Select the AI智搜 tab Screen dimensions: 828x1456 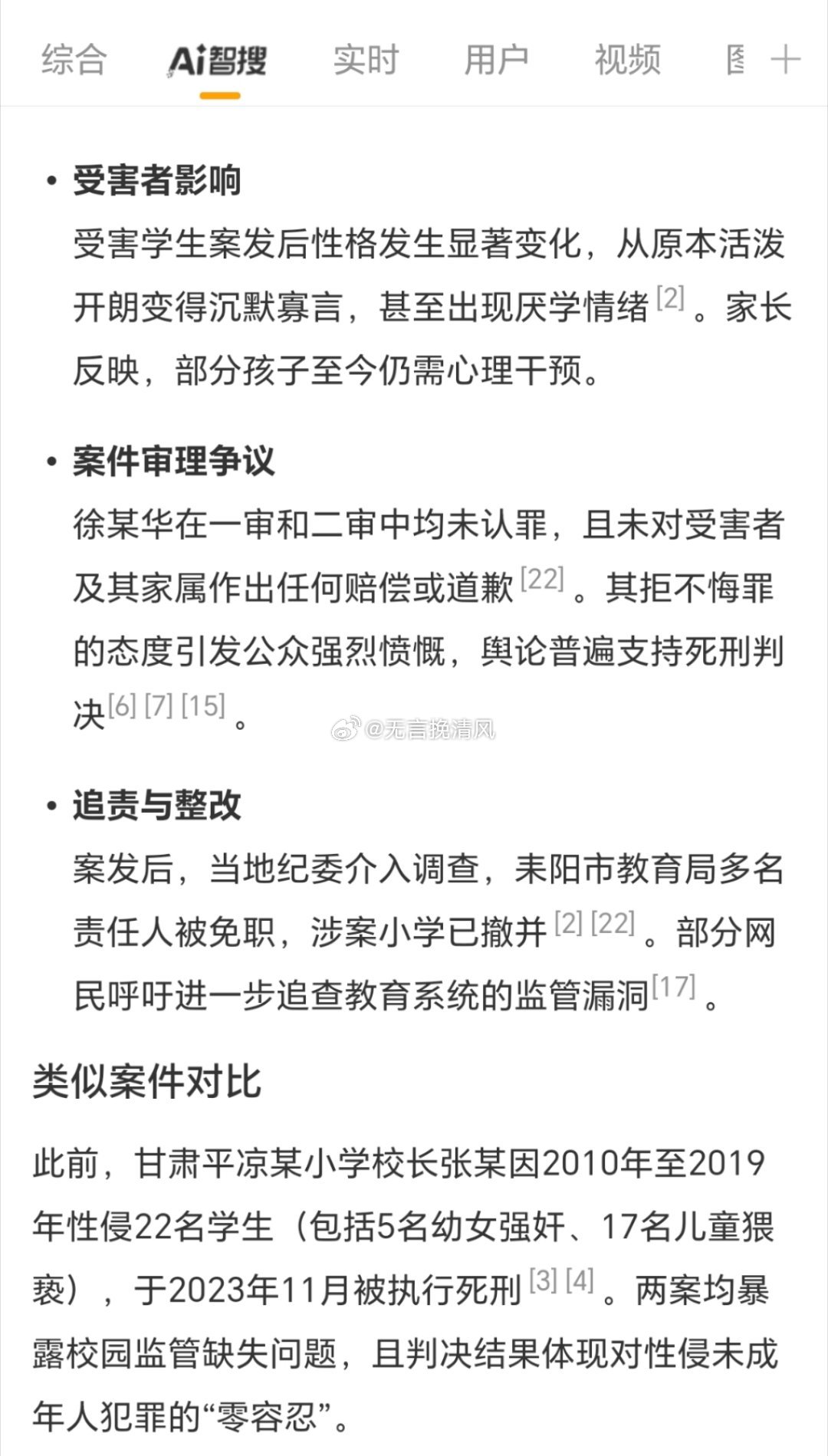click(x=219, y=61)
